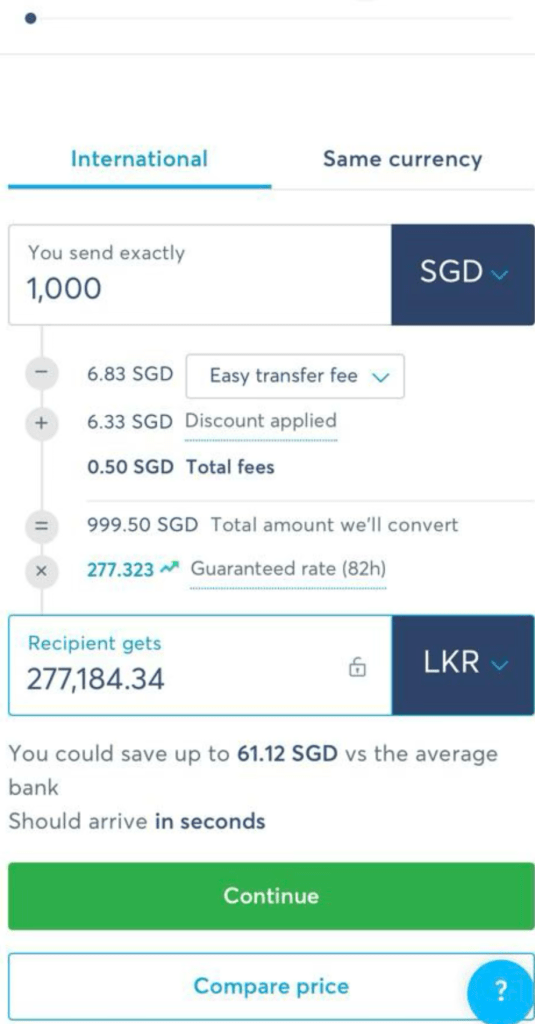The image size is (535, 1024).
Task: Switch to the Same currency tab
Action: [x=402, y=159]
